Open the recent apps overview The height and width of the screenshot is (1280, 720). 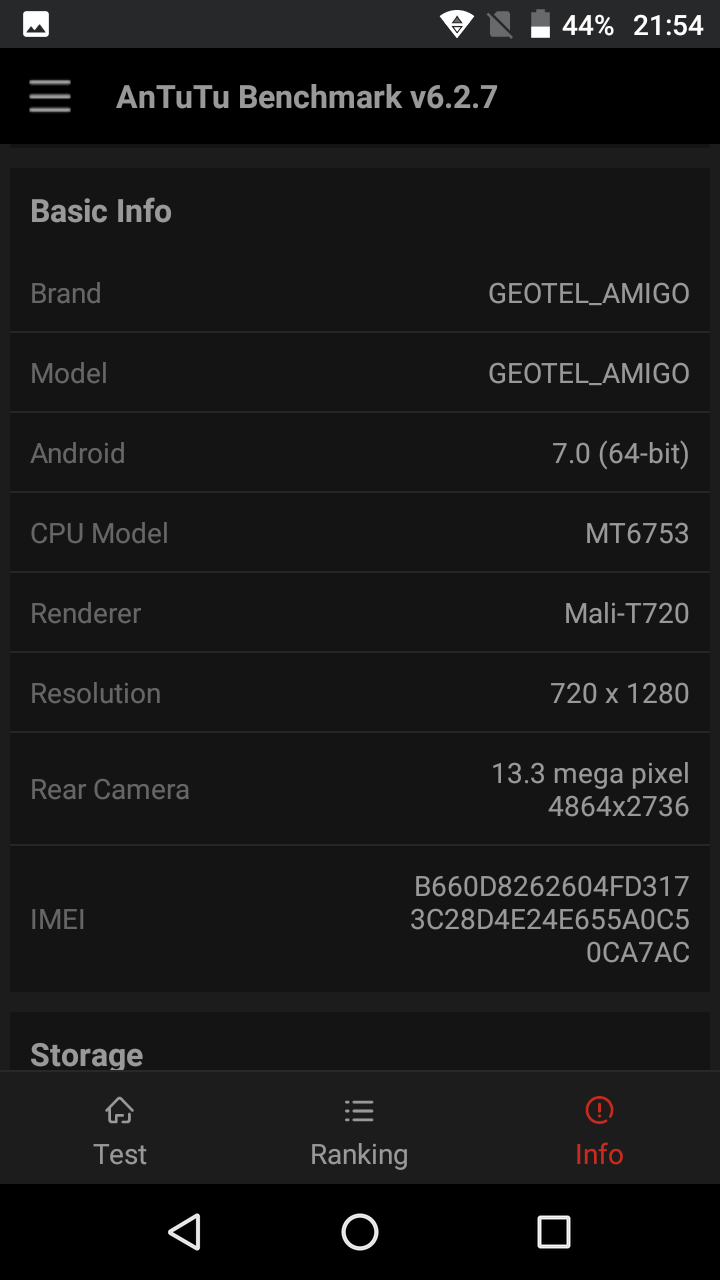pos(553,1232)
